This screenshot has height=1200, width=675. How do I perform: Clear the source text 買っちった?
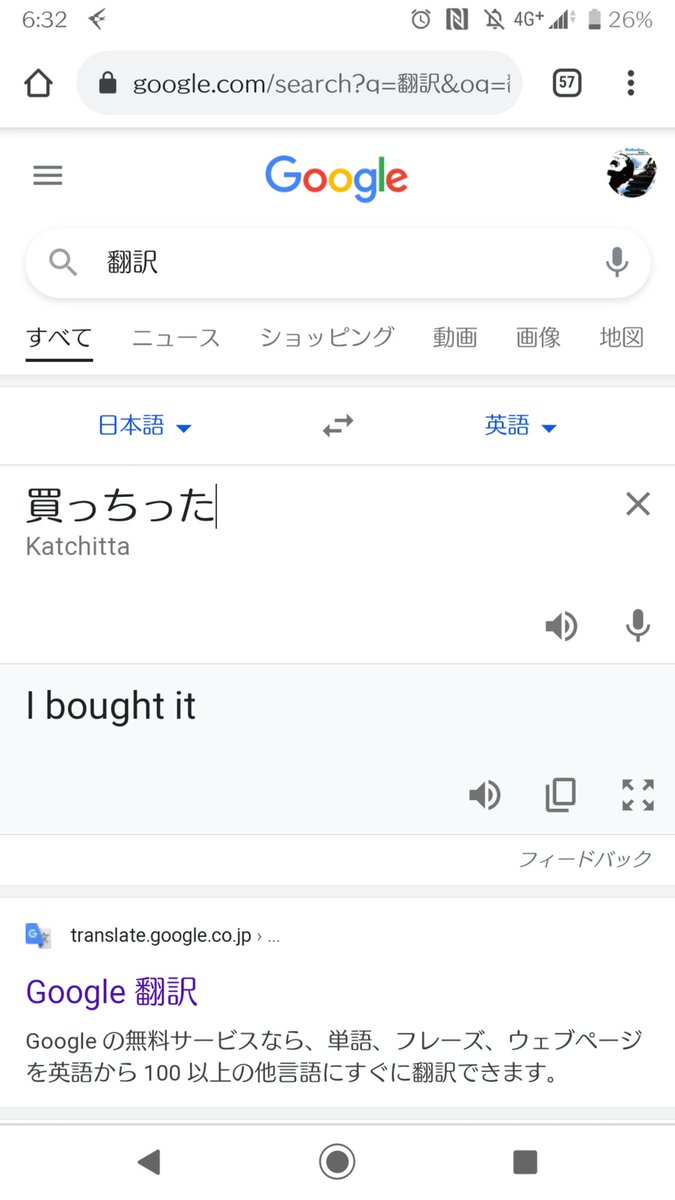click(x=637, y=504)
